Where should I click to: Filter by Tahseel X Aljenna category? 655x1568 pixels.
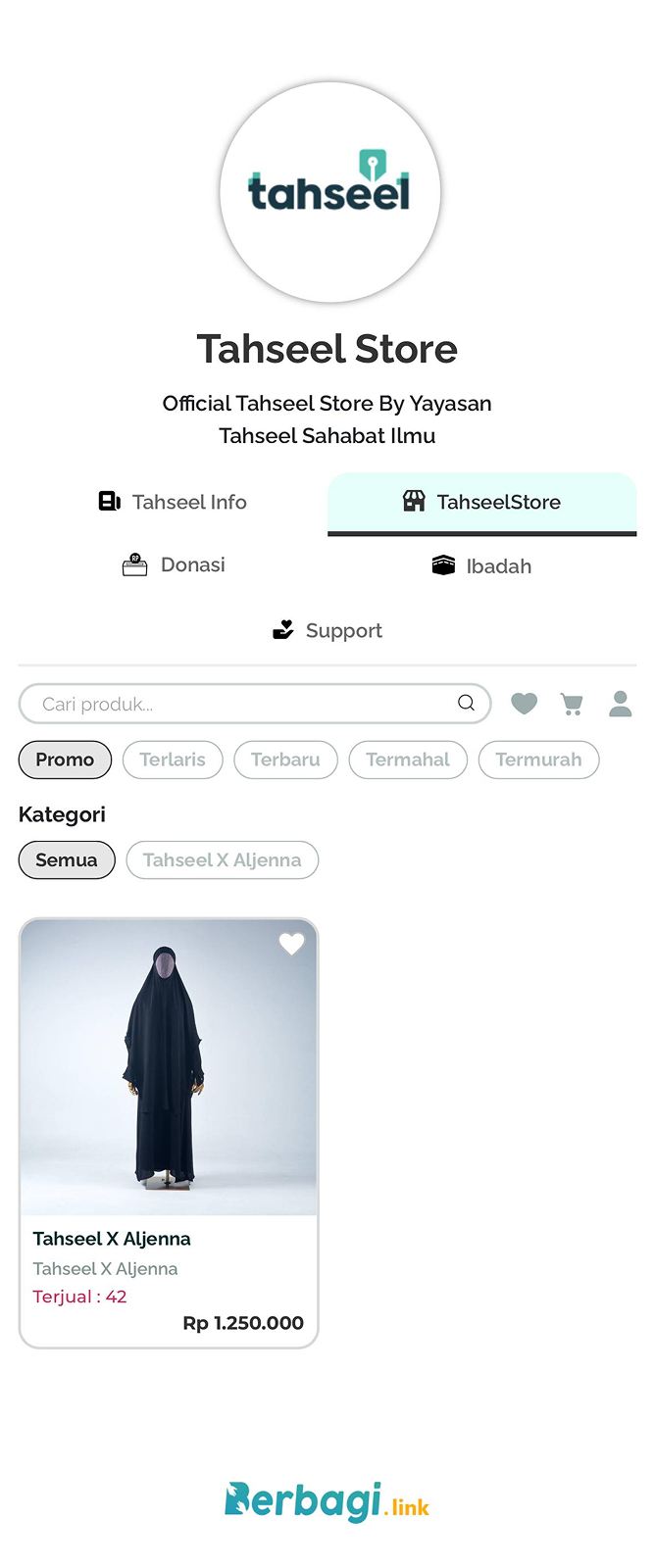[222, 860]
